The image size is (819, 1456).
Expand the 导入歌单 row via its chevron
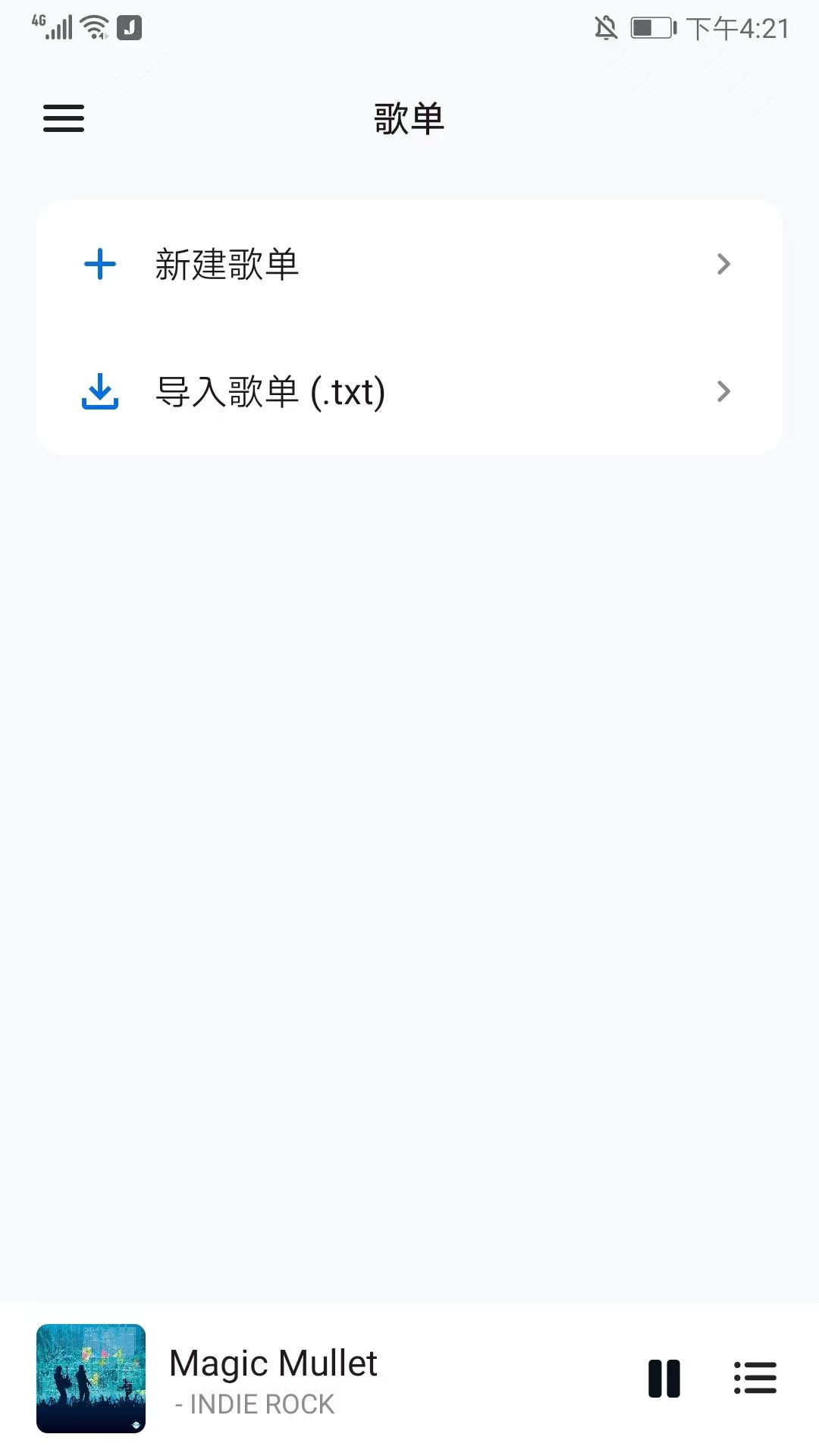click(723, 392)
